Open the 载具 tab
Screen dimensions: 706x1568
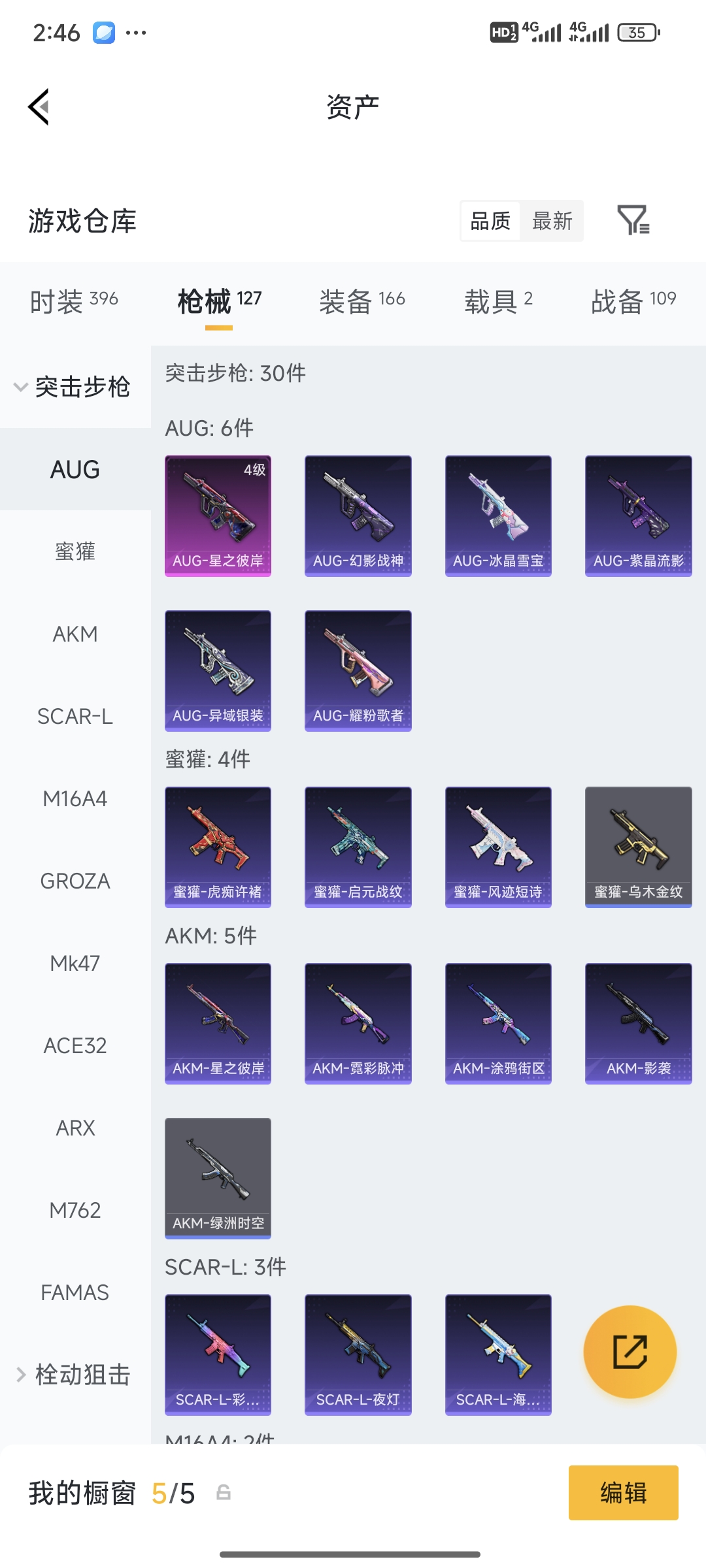[498, 301]
